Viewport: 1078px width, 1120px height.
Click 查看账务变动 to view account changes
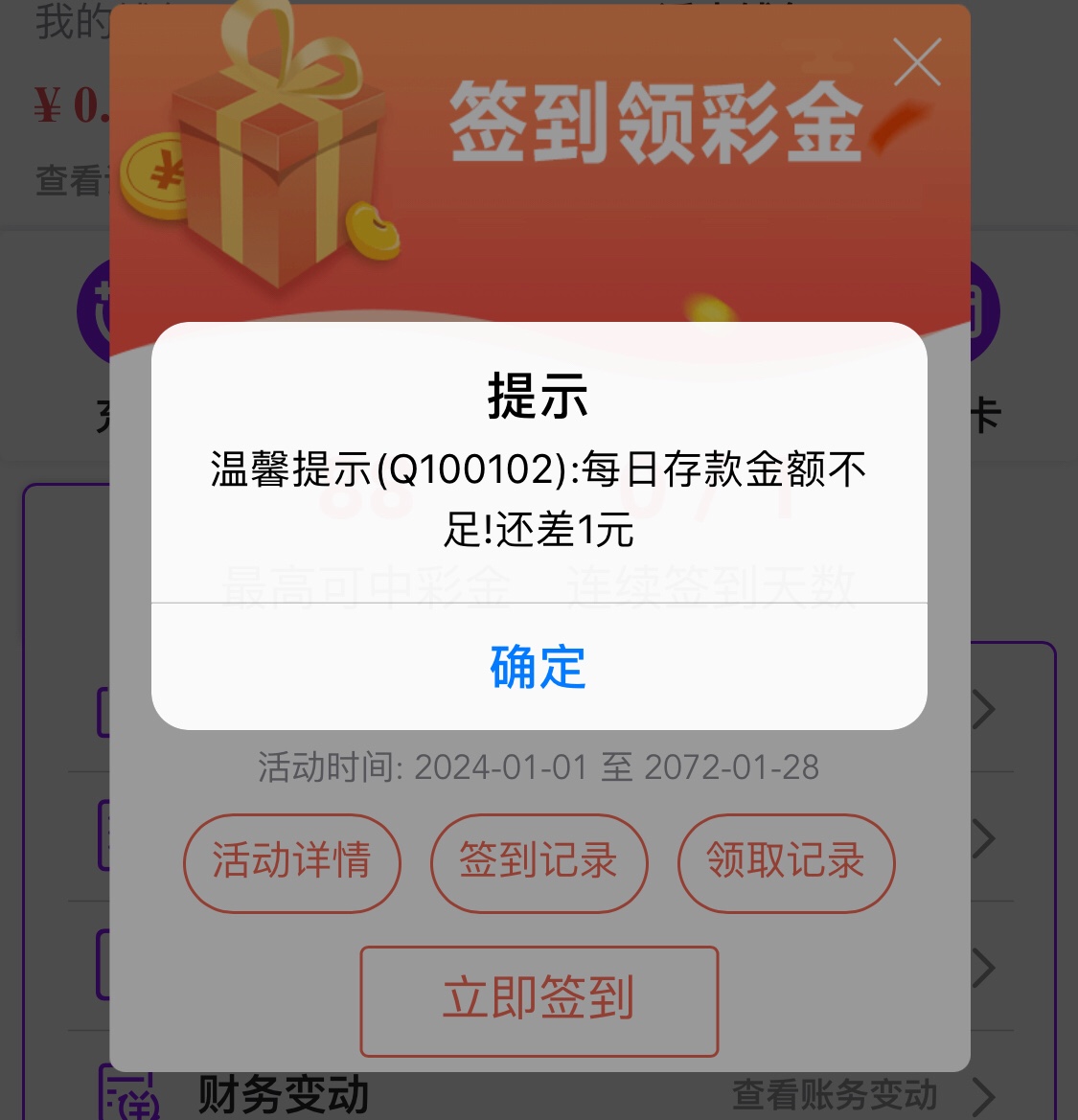[x=836, y=1094]
